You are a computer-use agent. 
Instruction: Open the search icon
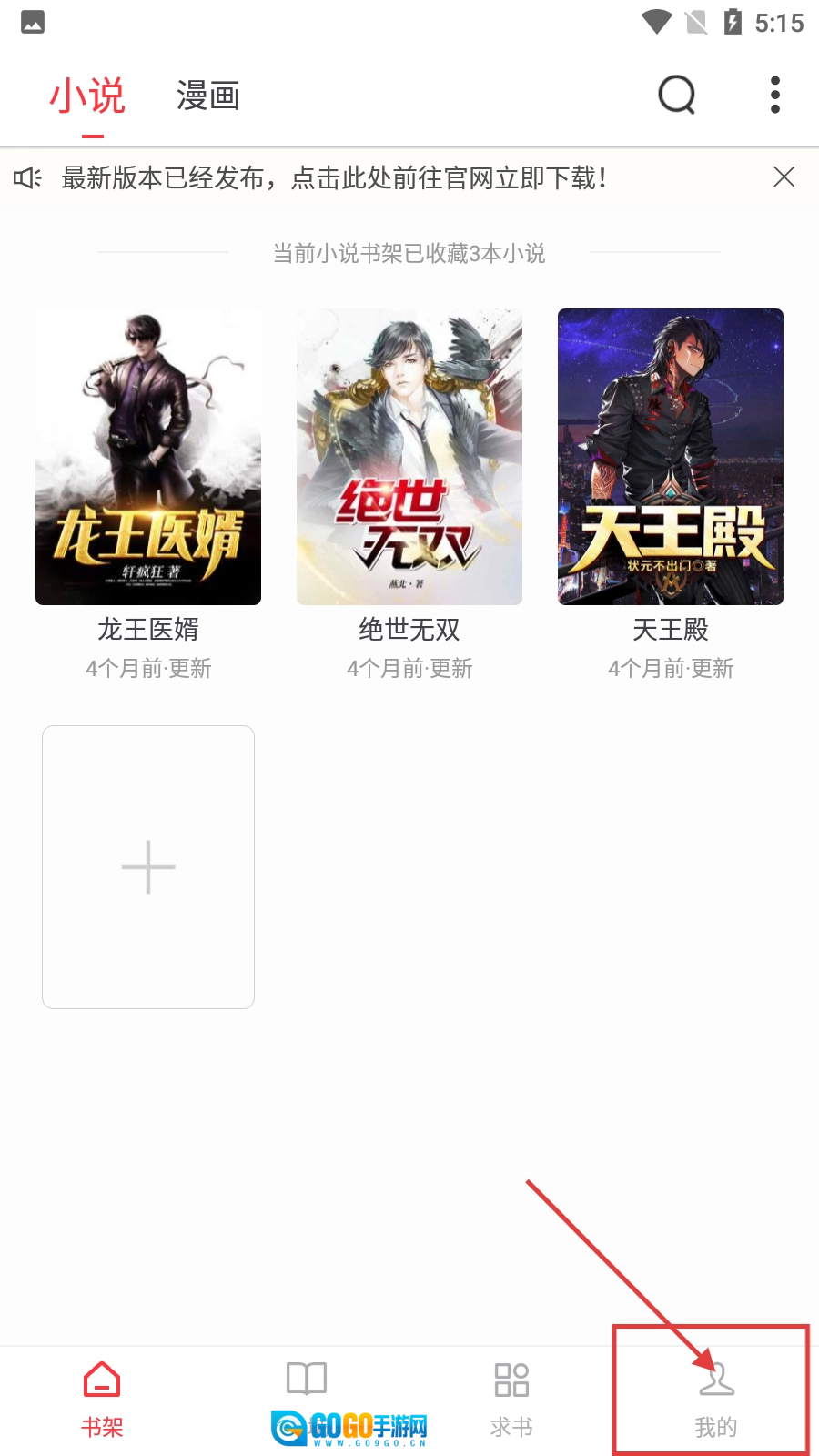coord(676,95)
